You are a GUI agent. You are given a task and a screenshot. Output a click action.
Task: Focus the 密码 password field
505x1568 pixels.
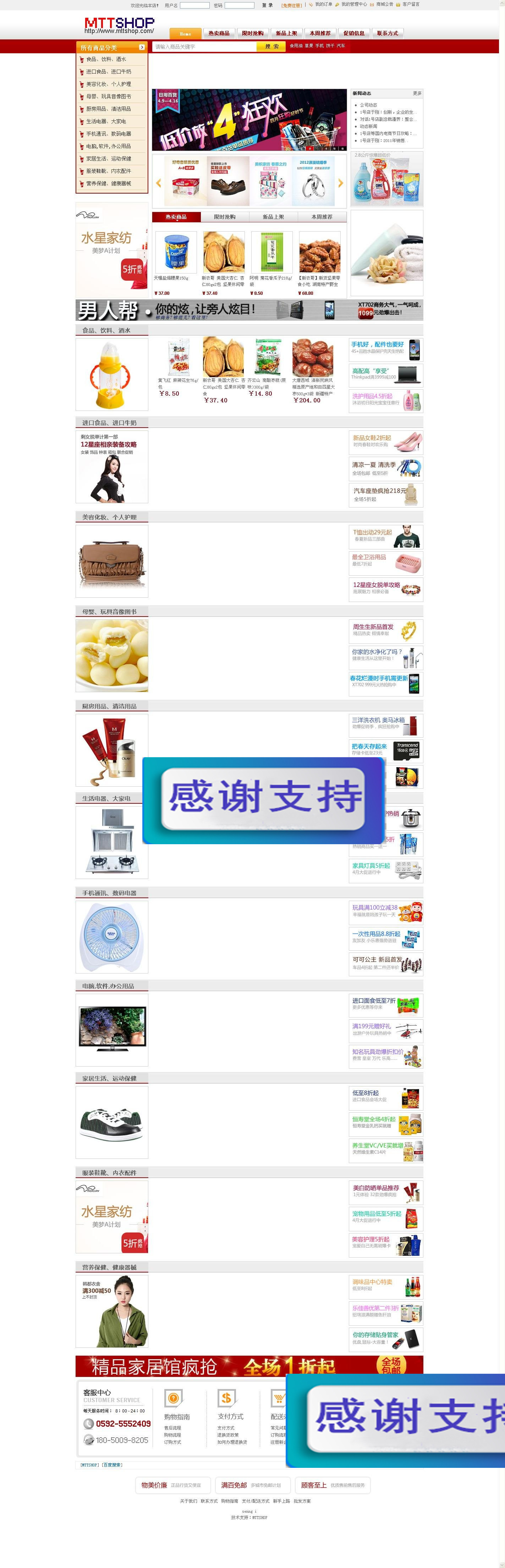pyautogui.click(x=239, y=5)
